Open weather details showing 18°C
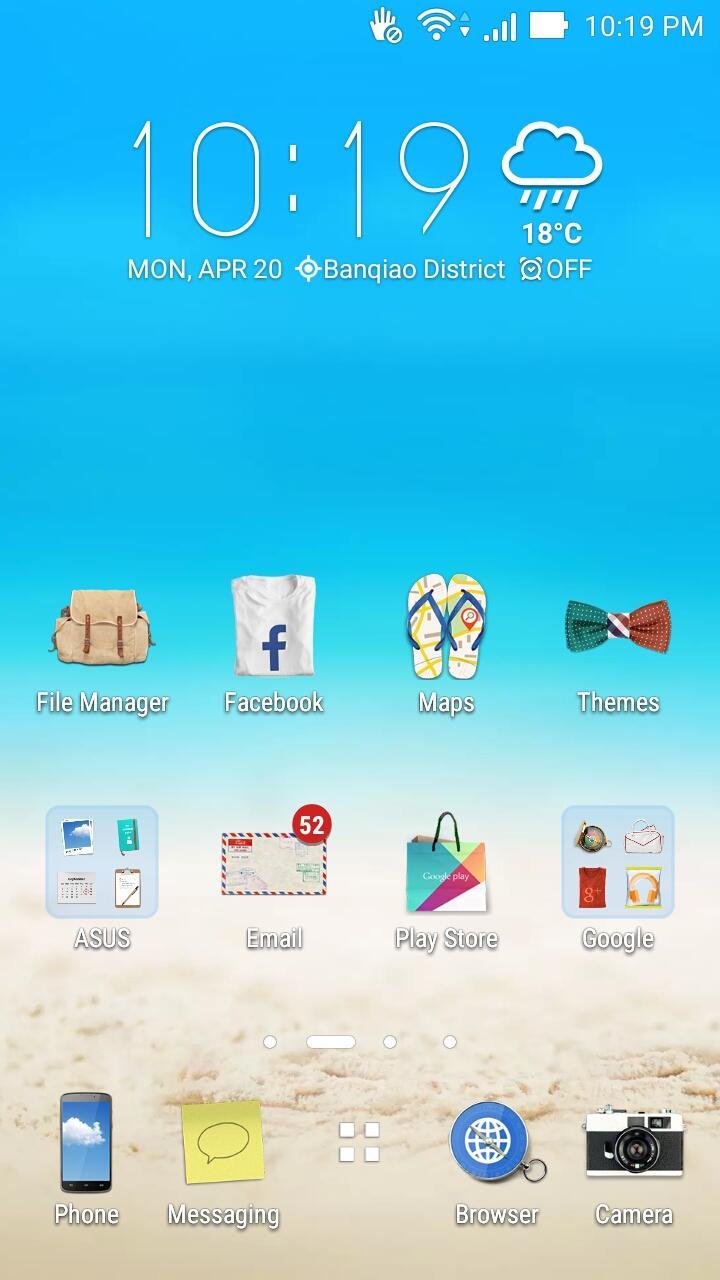Viewport: 720px width, 1280px height. pos(552,185)
